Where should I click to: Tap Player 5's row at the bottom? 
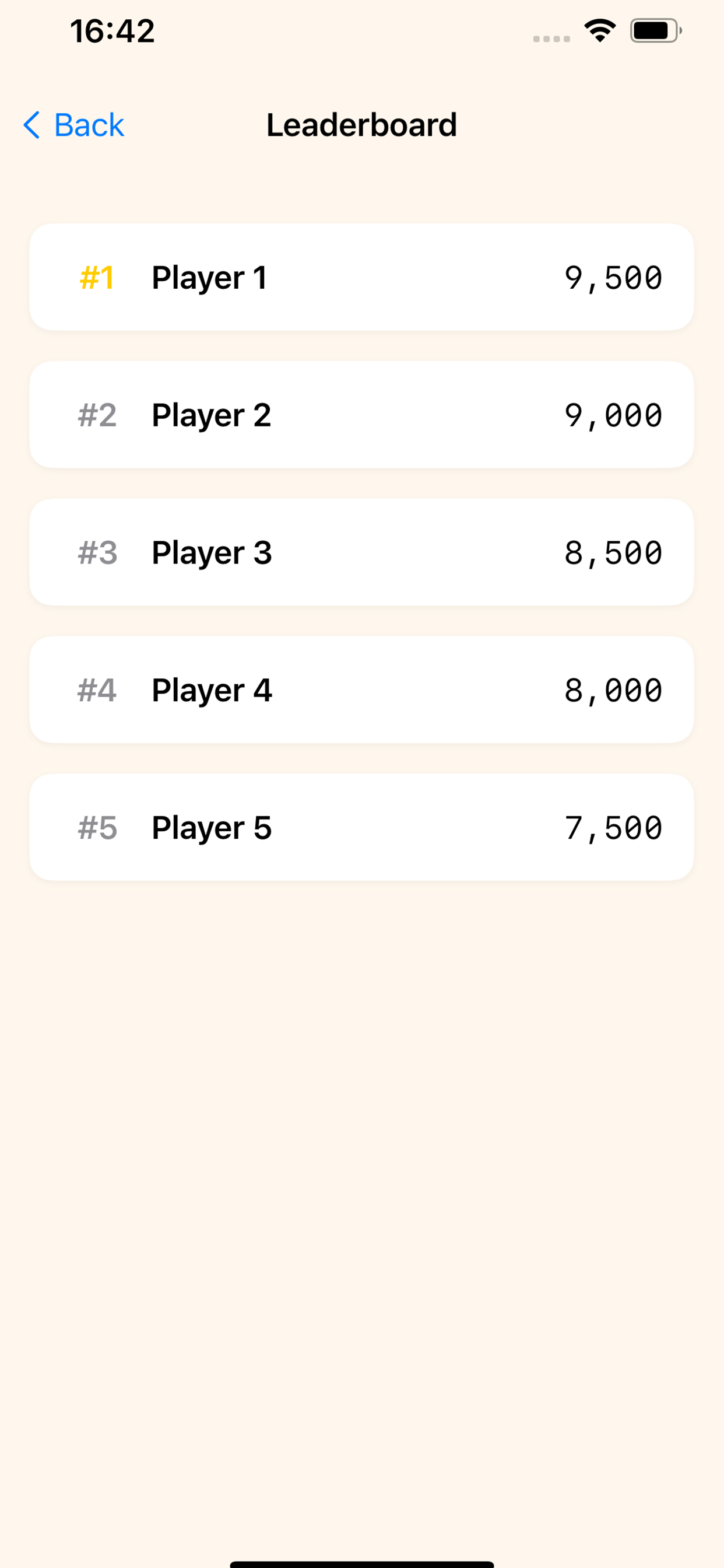tap(211, 827)
